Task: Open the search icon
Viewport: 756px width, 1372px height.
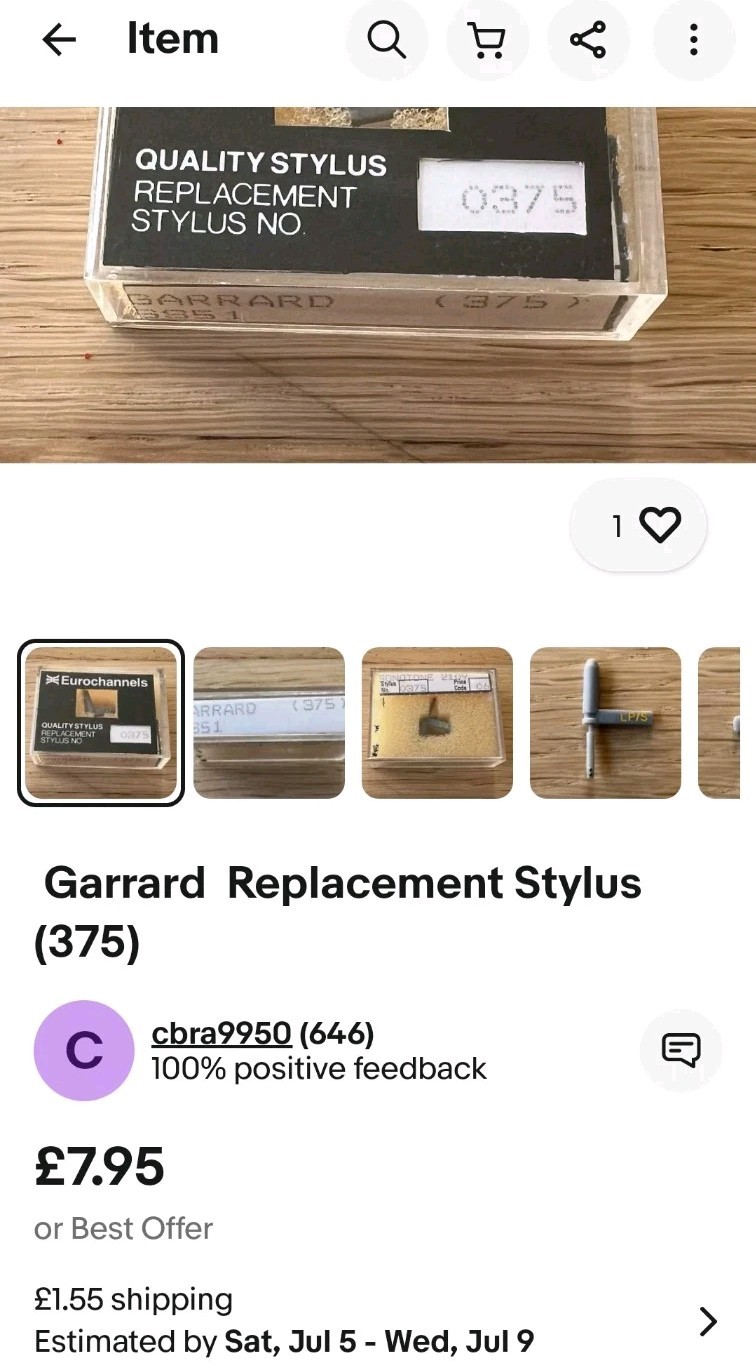Action: coord(386,40)
